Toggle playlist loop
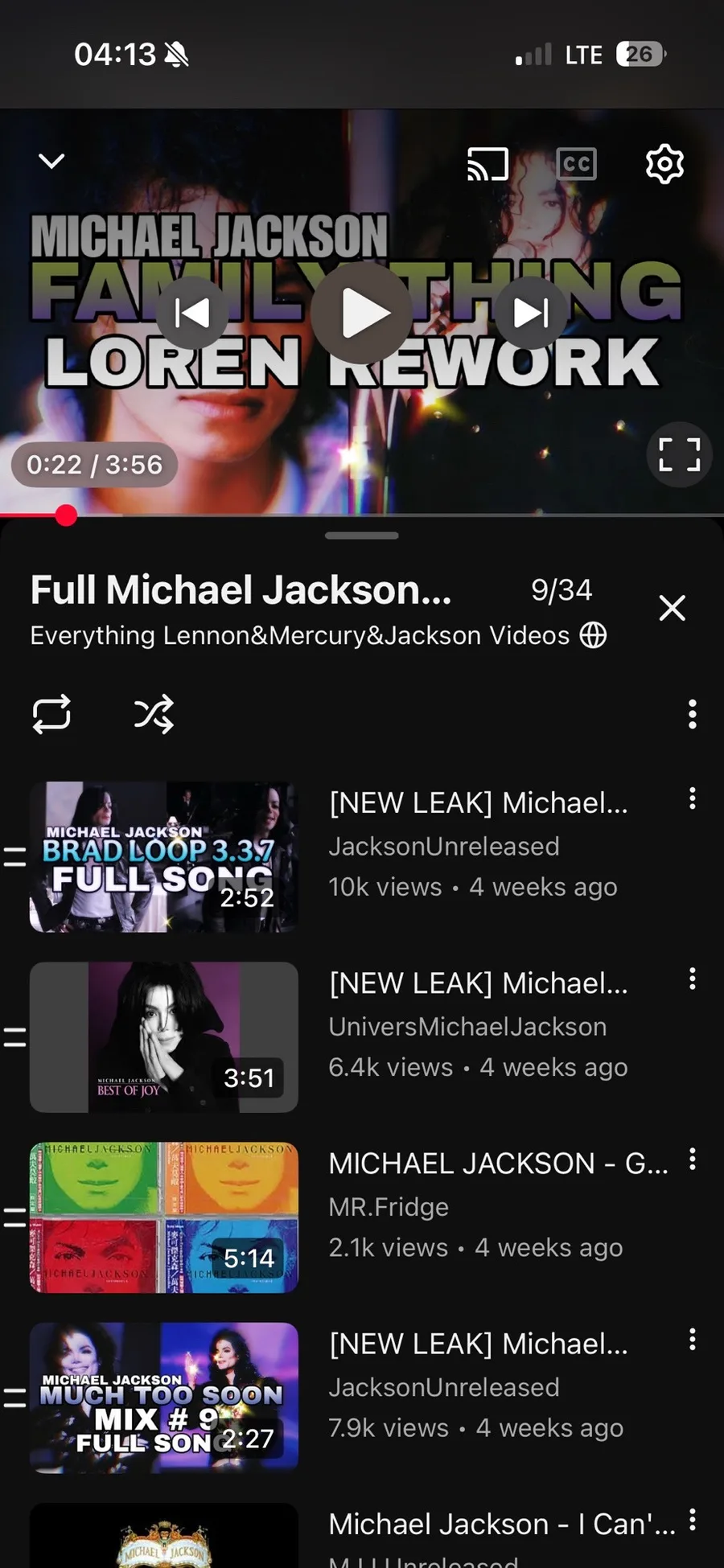The width and height of the screenshot is (724, 1568). (x=51, y=714)
